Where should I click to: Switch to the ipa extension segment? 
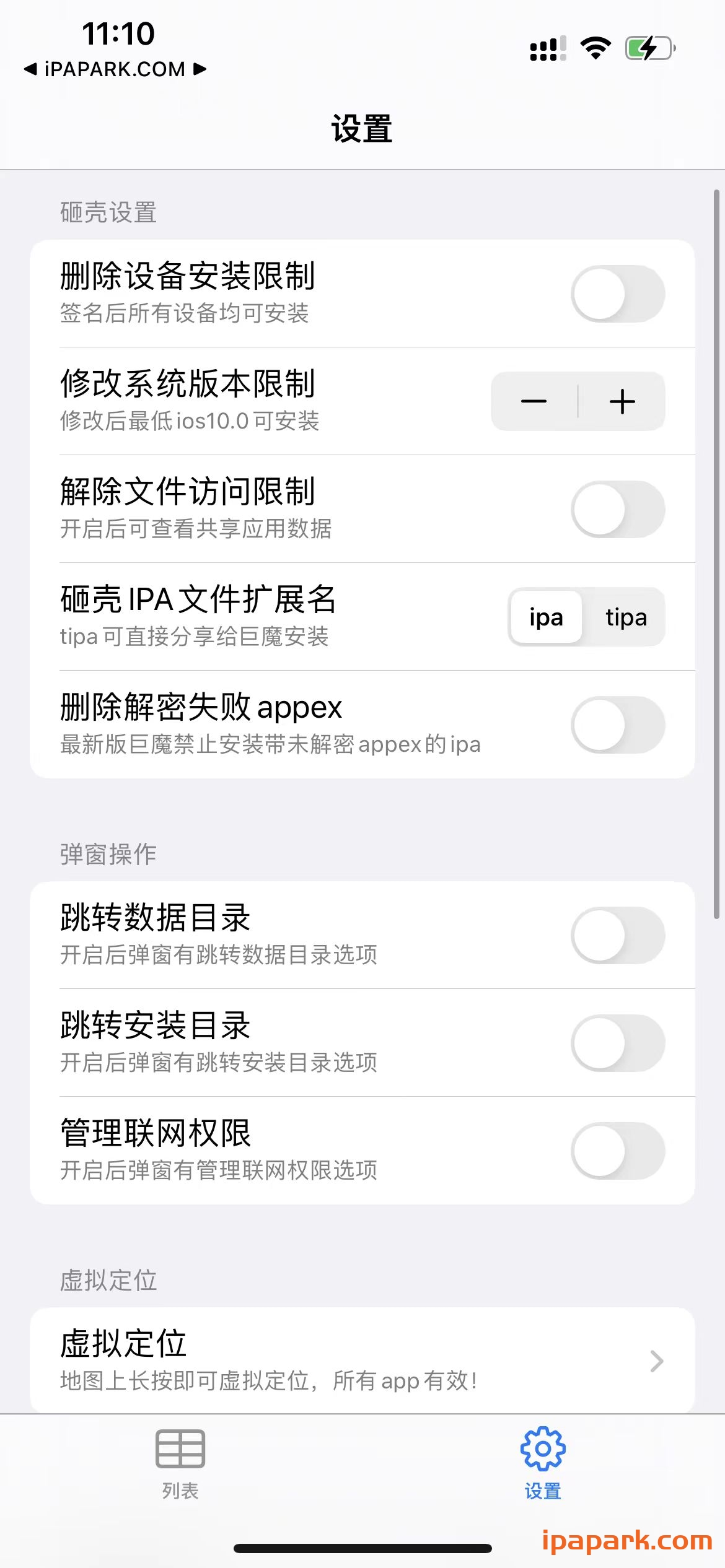[545, 617]
